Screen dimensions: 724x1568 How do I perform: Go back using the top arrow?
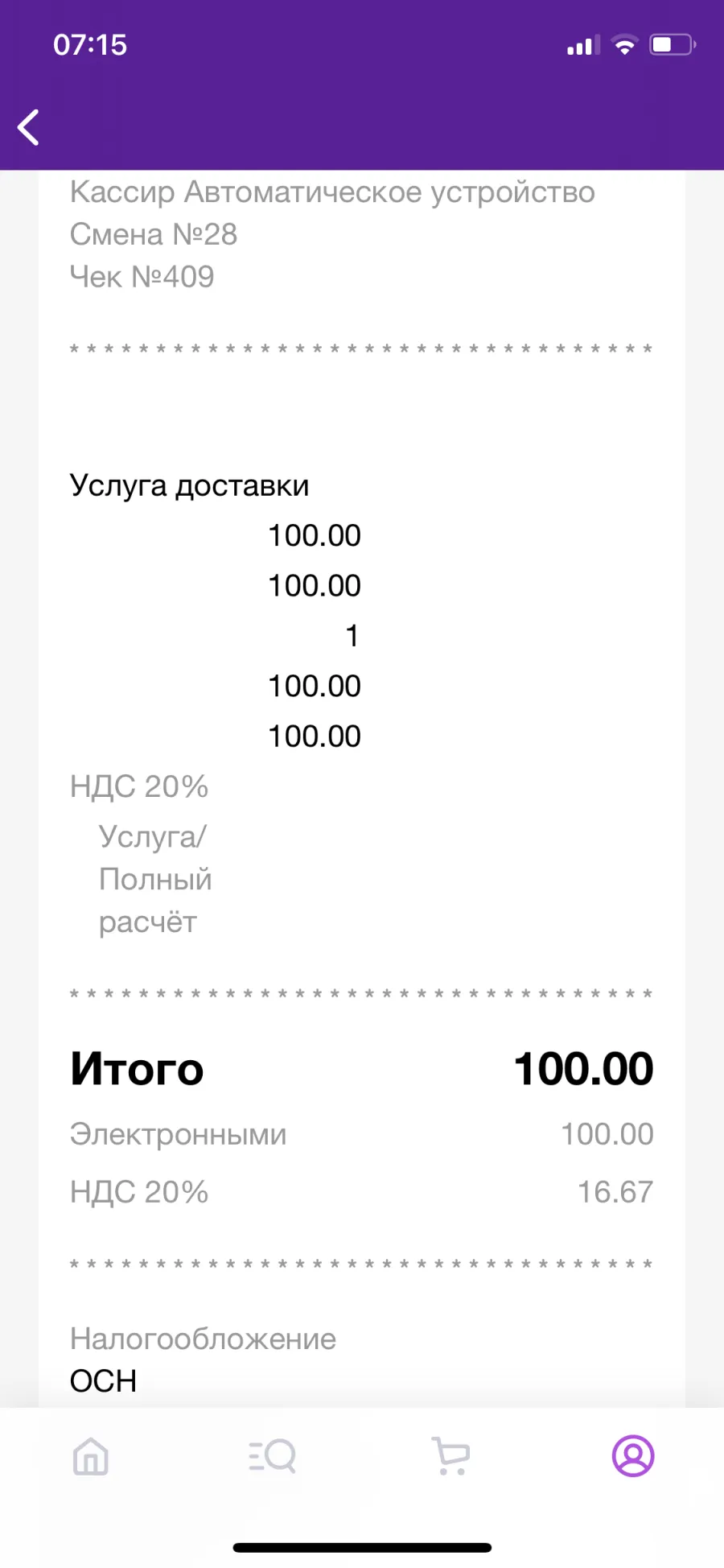[x=29, y=127]
